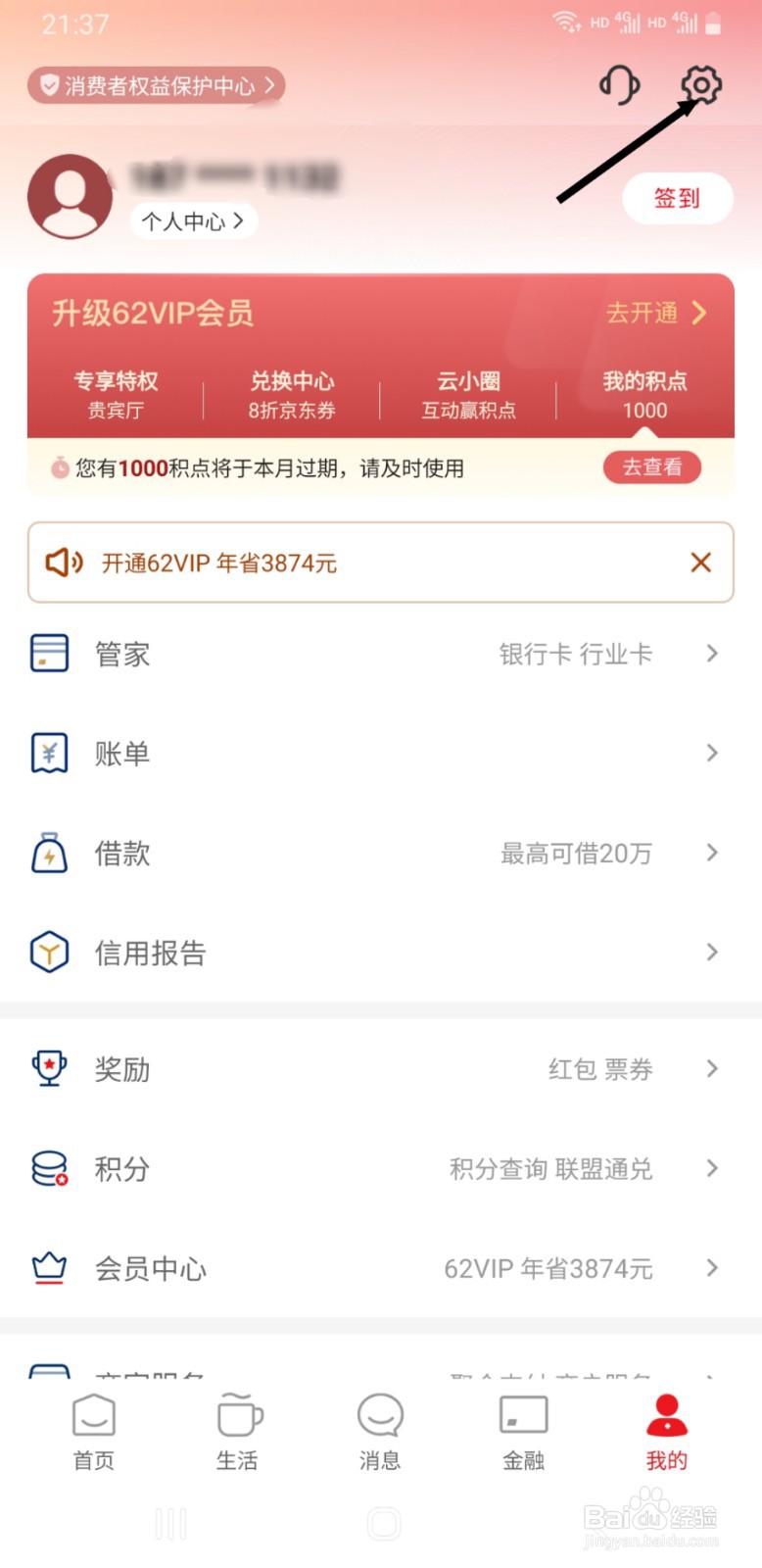762x1568 pixels.
Task: Open 借款 最高可借20万 row
Action: click(x=381, y=854)
